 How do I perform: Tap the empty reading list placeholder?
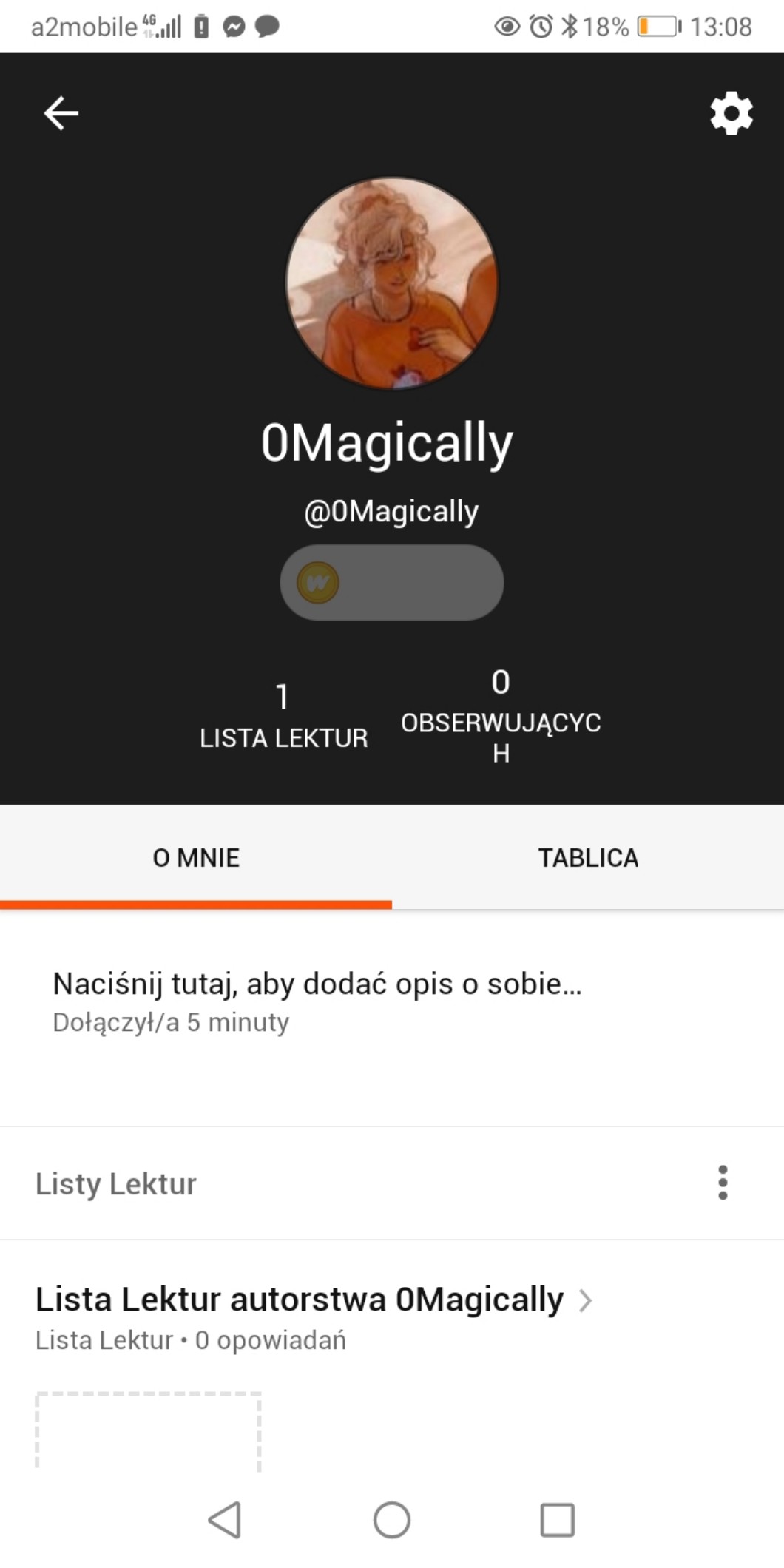point(148,1431)
